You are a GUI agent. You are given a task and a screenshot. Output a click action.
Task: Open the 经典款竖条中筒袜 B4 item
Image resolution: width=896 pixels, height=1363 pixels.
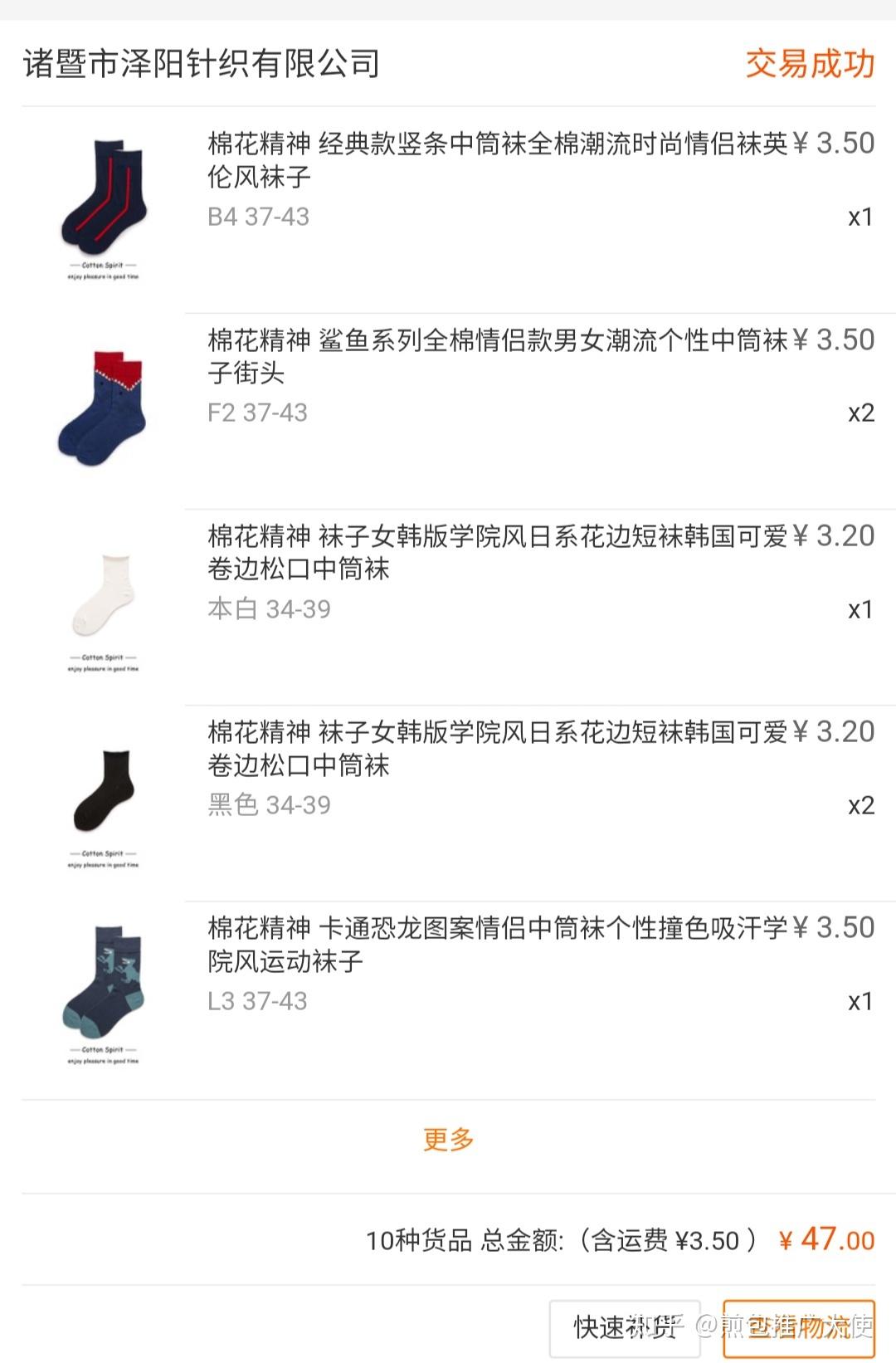[x=498, y=159]
